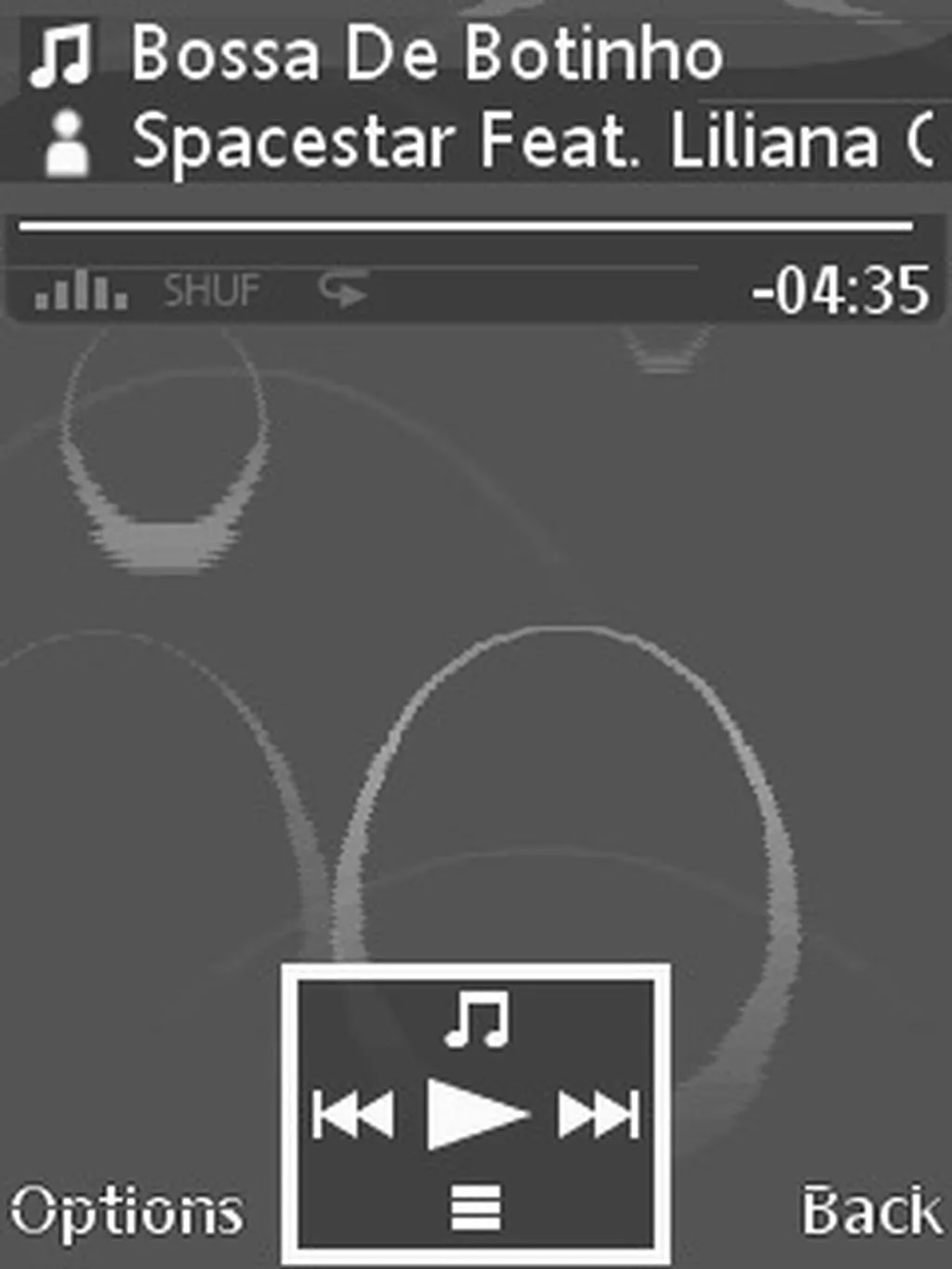Viewport: 952px width, 1269px height.
Task: Skip to the next track
Action: tap(598, 1114)
